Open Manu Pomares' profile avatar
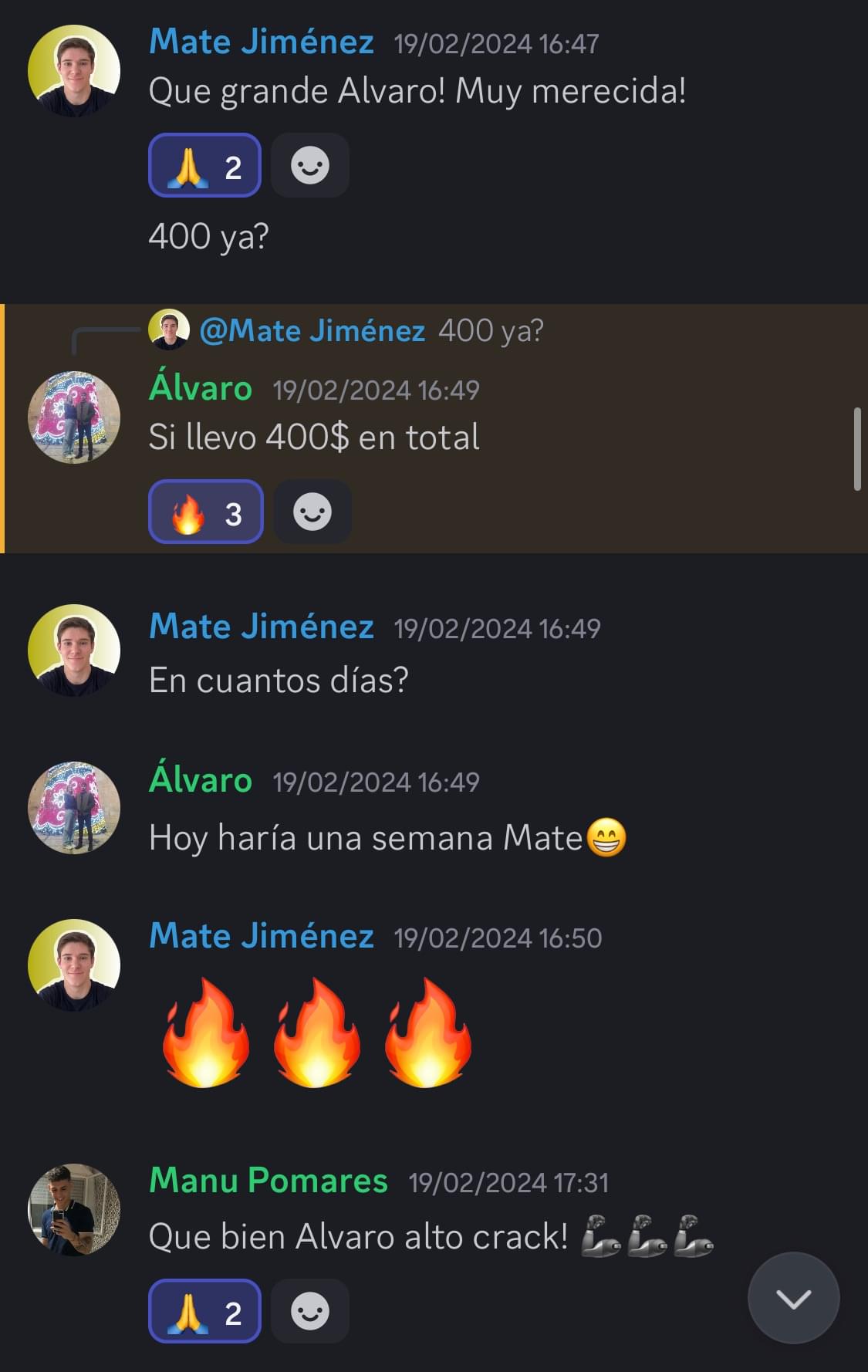868x1372 pixels. (x=74, y=1209)
